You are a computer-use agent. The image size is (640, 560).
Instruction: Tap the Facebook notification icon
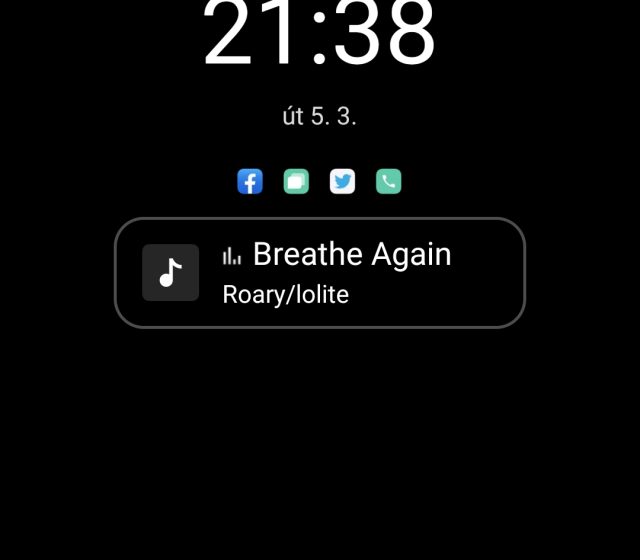click(250, 182)
